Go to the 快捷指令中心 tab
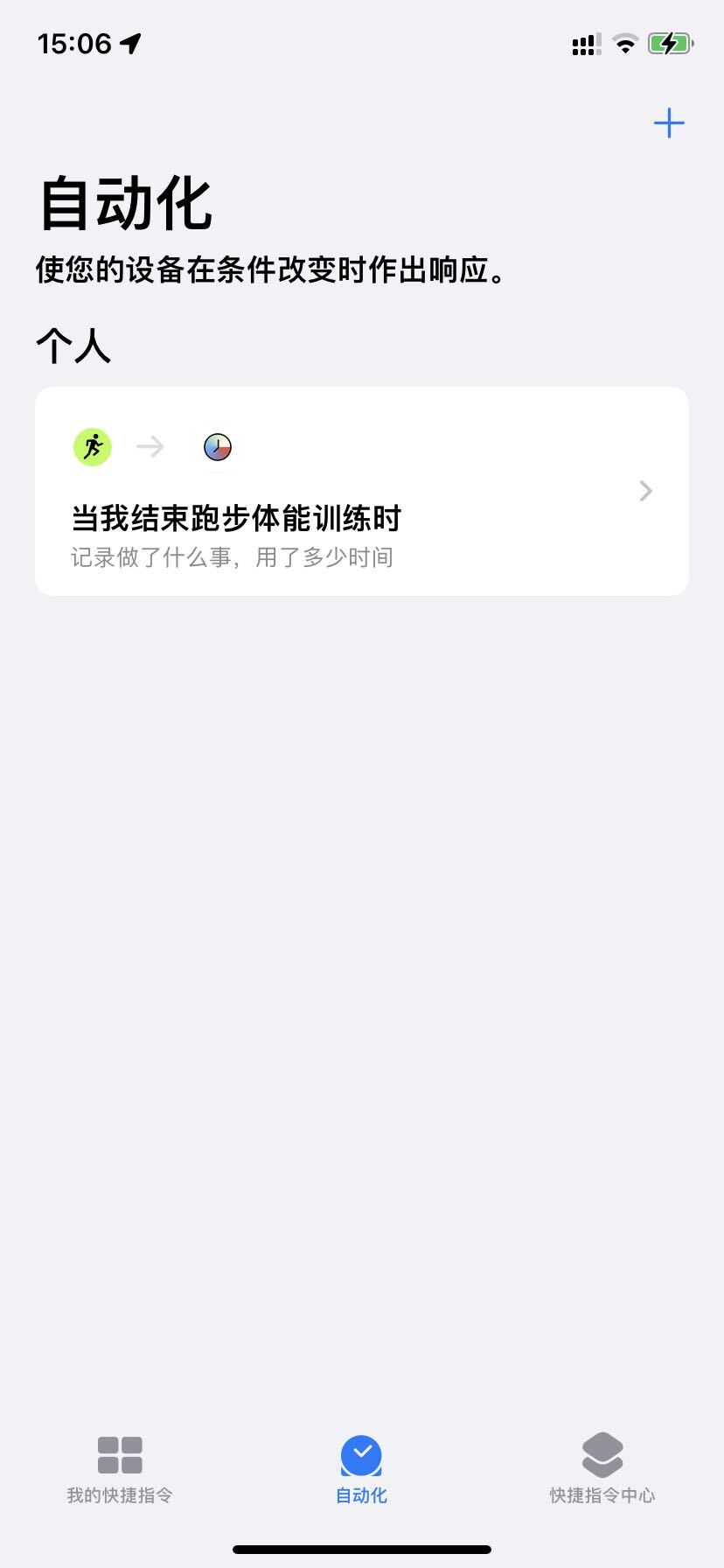Screen dimensions: 724x1568 point(602,1470)
